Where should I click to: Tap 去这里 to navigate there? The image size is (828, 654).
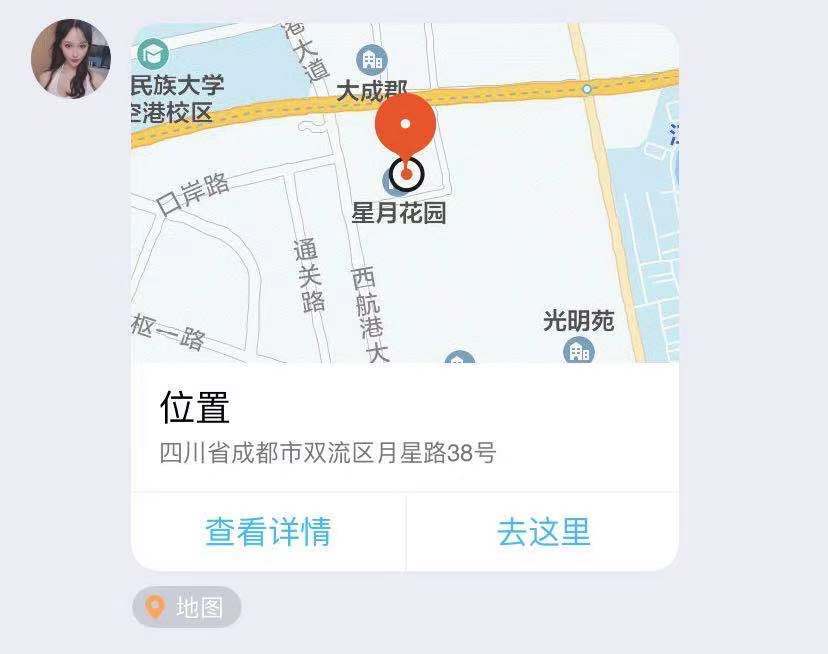click(x=543, y=531)
